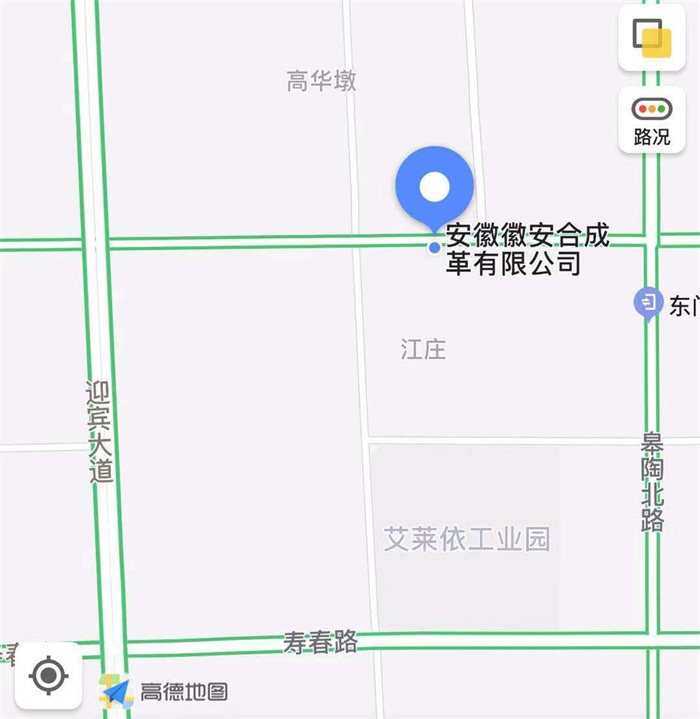Open the map layers button

coord(651,38)
